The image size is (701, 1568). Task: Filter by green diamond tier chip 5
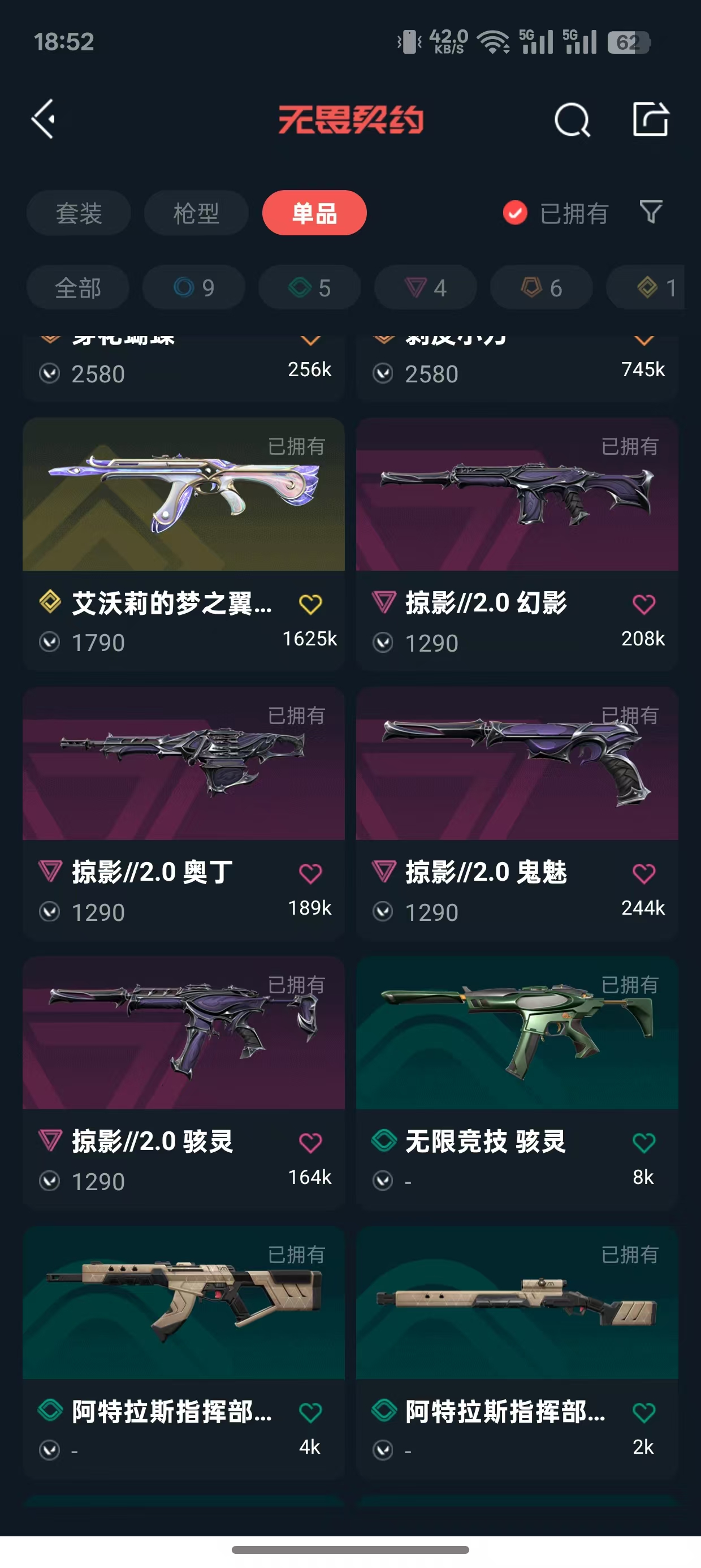(309, 288)
